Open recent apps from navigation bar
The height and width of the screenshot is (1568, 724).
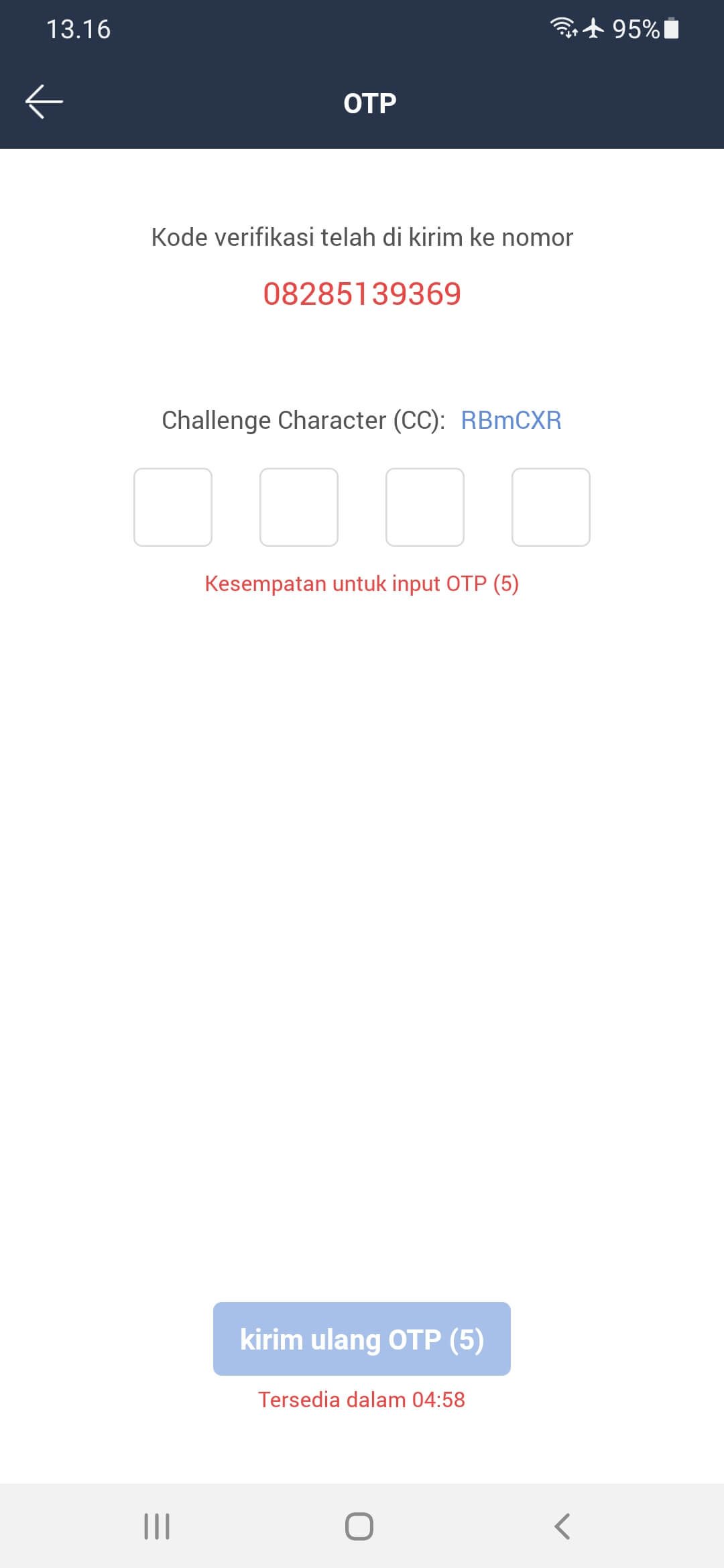click(157, 1526)
